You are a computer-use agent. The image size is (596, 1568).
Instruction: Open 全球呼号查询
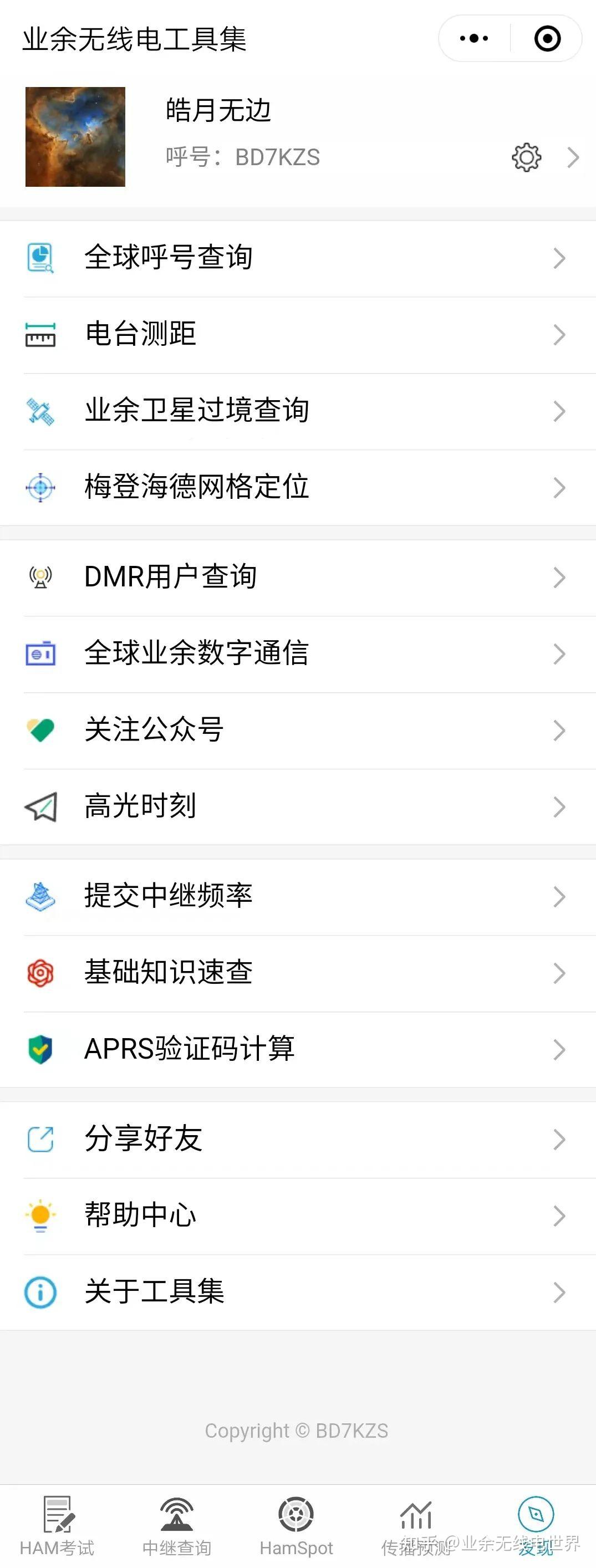click(x=298, y=258)
